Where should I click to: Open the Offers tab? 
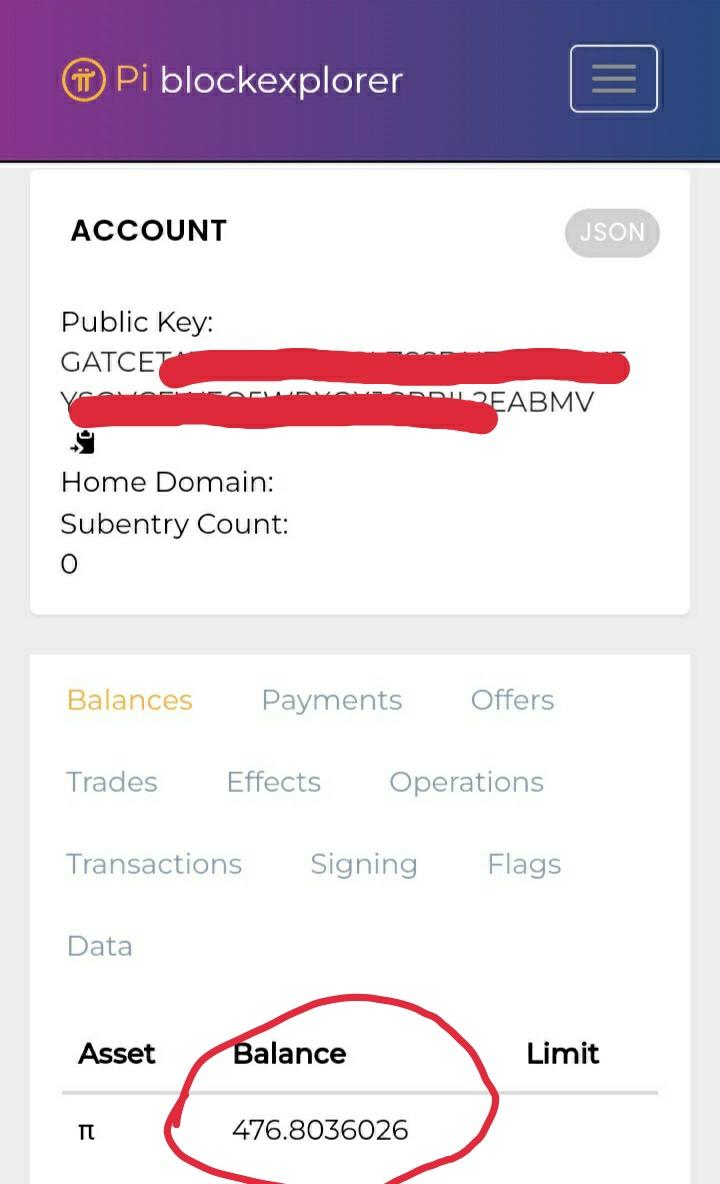(x=512, y=700)
